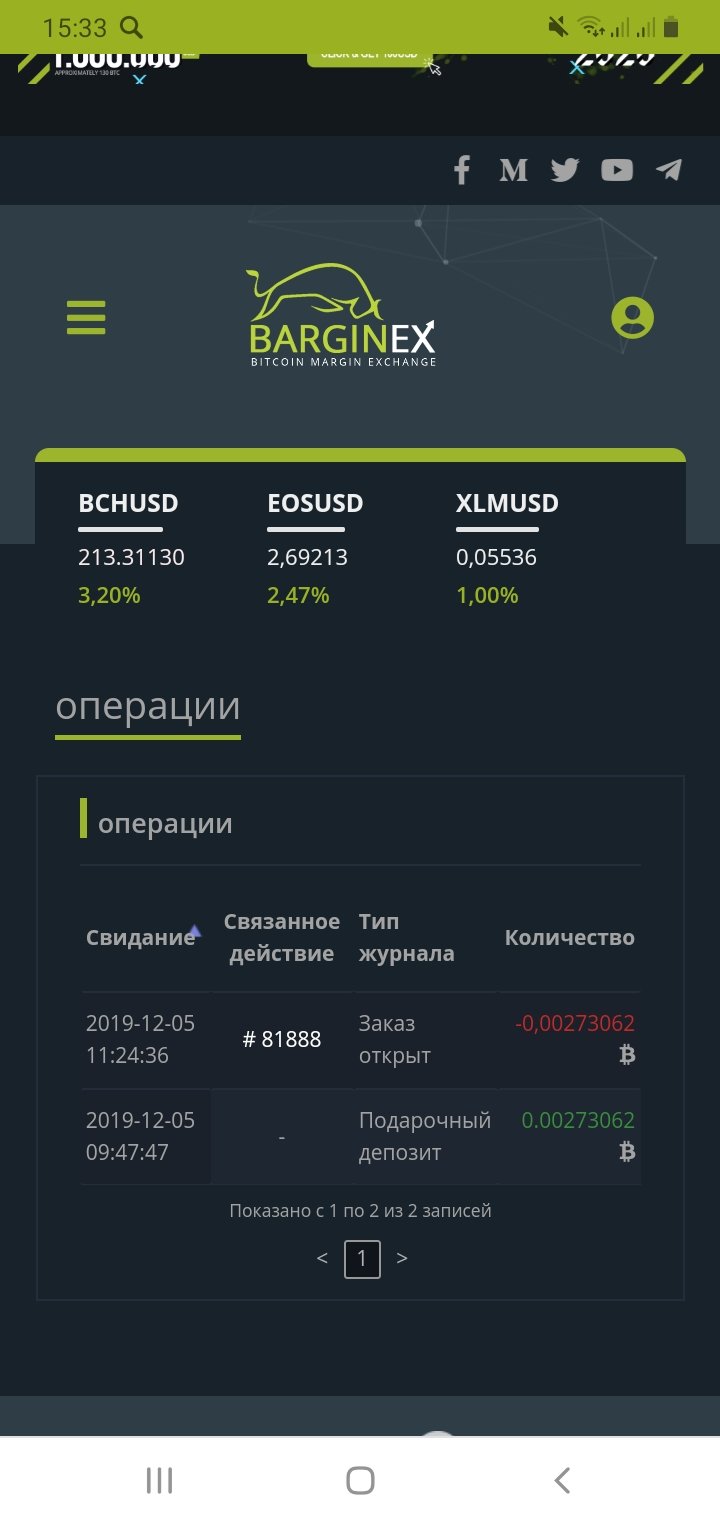The width and height of the screenshot is (720, 1520).
Task: Sort table by Свидание column
Action: (141, 937)
